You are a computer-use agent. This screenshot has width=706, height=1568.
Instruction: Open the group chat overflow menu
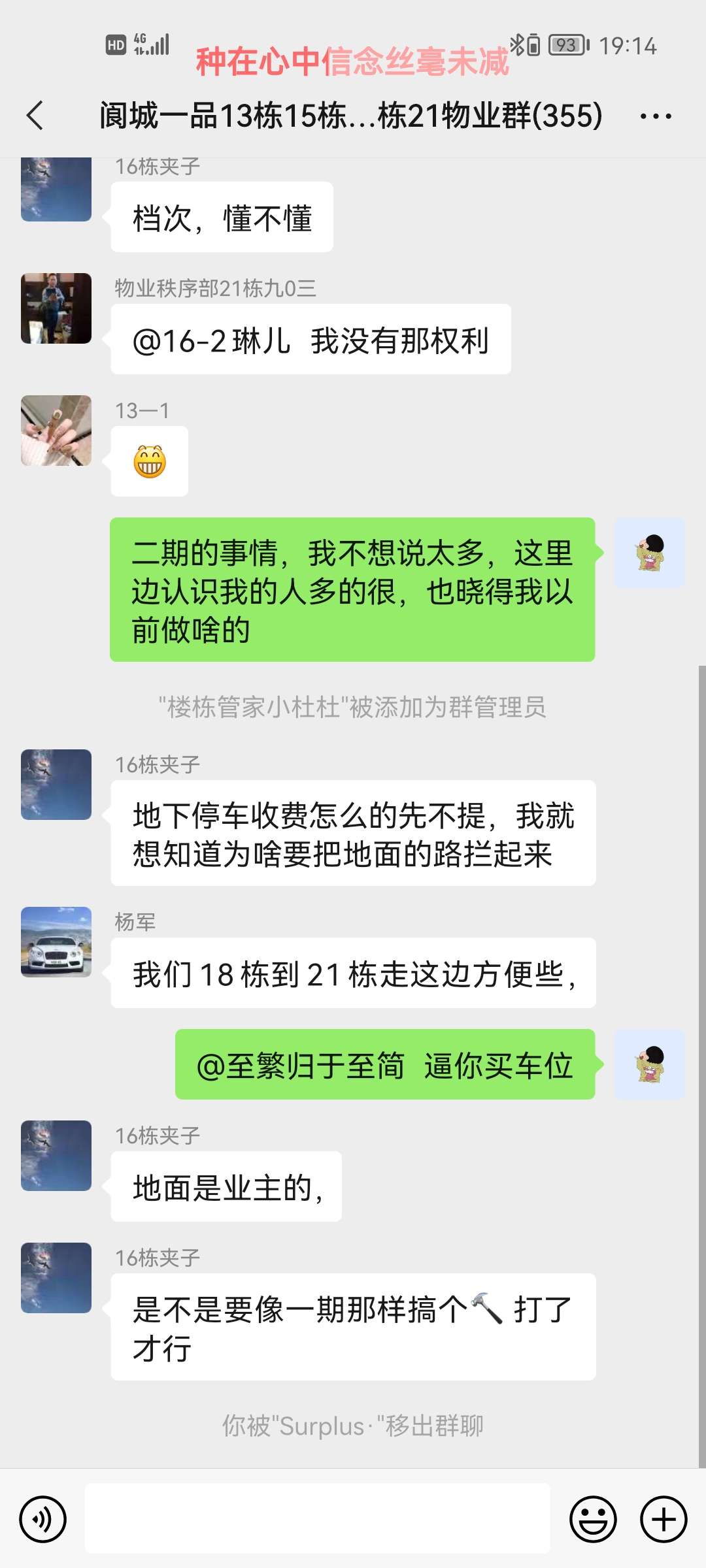tap(656, 116)
